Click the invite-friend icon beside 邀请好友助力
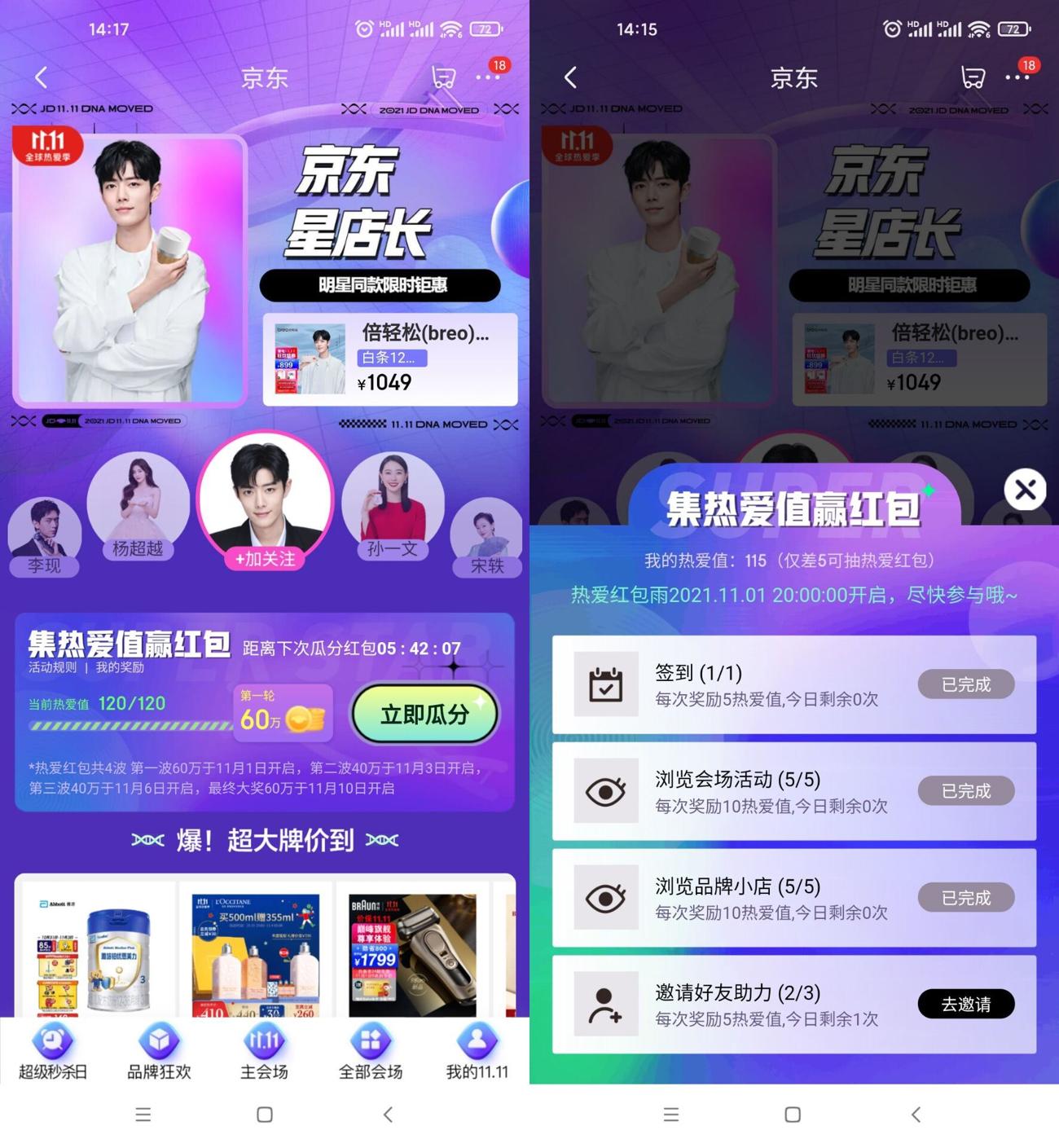 (x=605, y=1004)
